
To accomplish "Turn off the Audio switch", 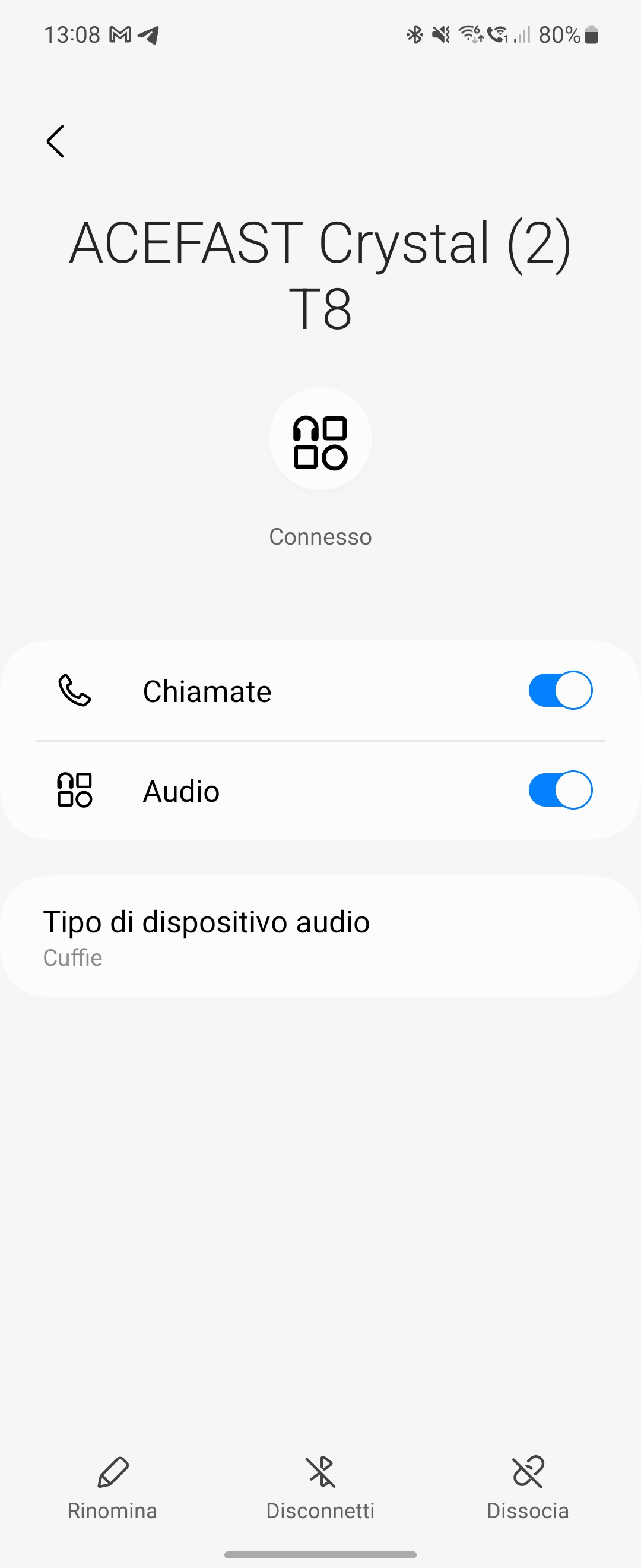I will coord(560,790).
